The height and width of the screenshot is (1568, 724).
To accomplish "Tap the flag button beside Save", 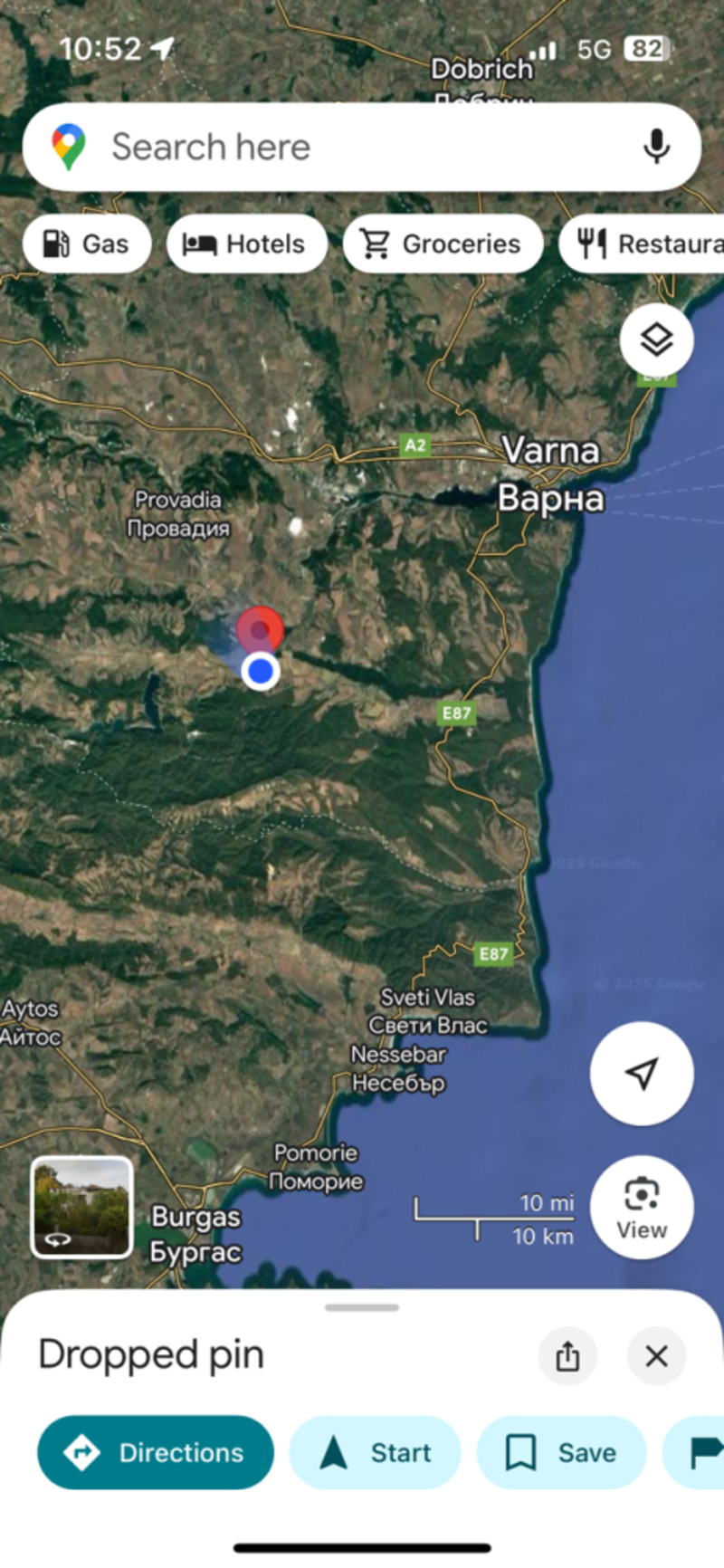I will click(x=695, y=1452).
